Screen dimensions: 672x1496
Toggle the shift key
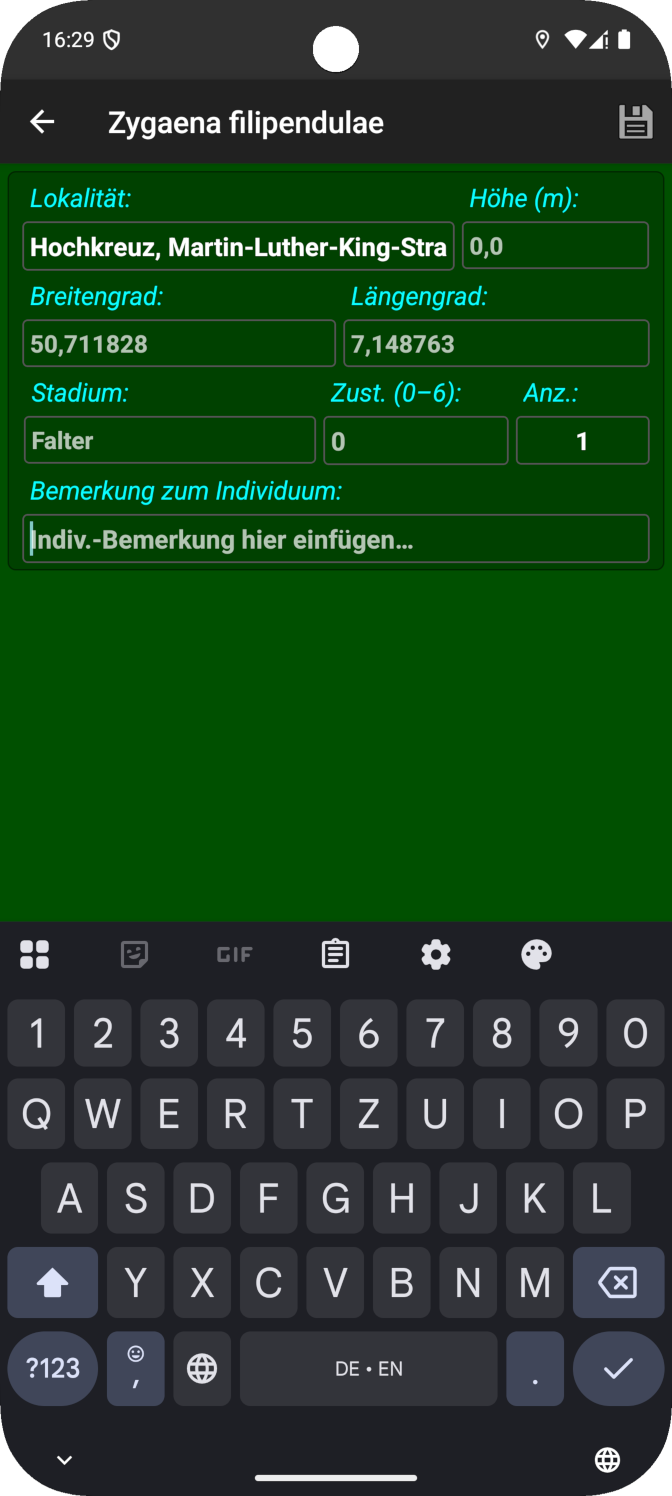point(52,1282)
